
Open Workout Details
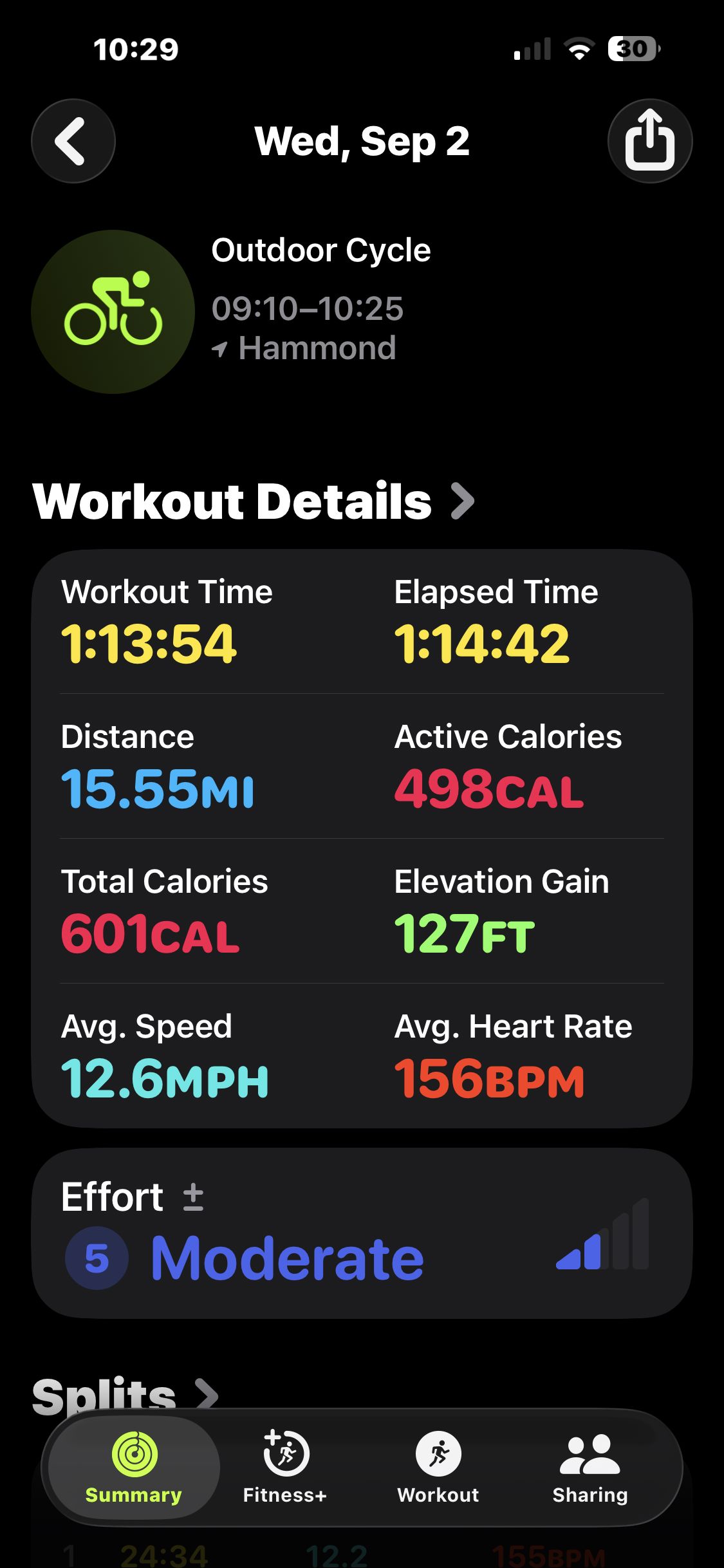254,501
